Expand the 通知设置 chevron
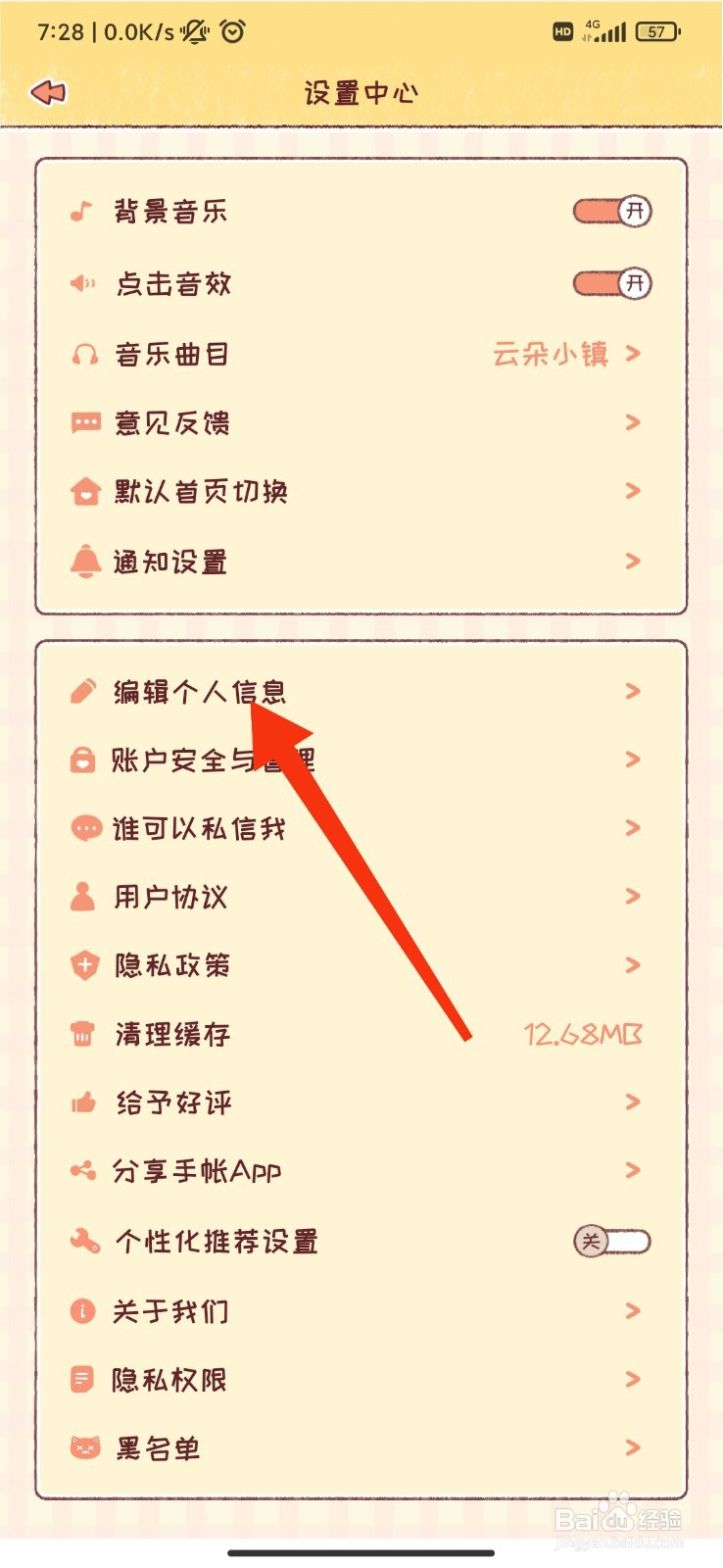723x1568 pixels. tap(632, 561)
